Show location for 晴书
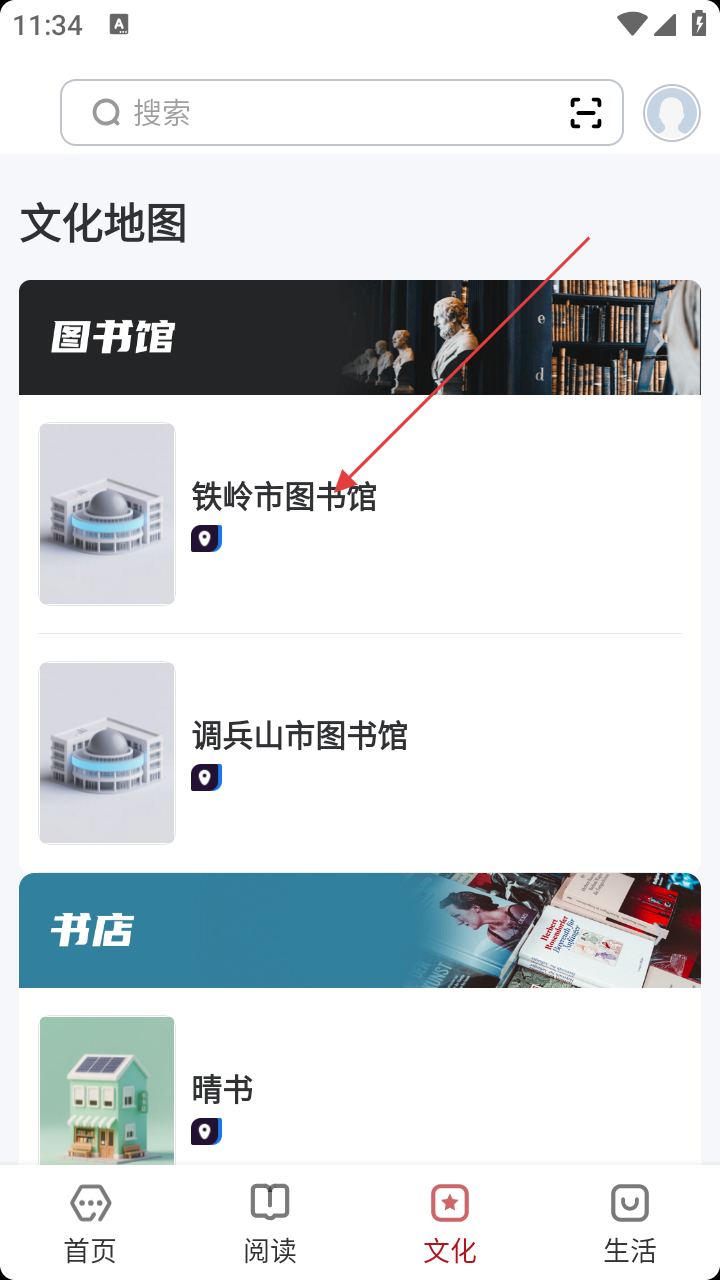 [x=206, y=1131]
